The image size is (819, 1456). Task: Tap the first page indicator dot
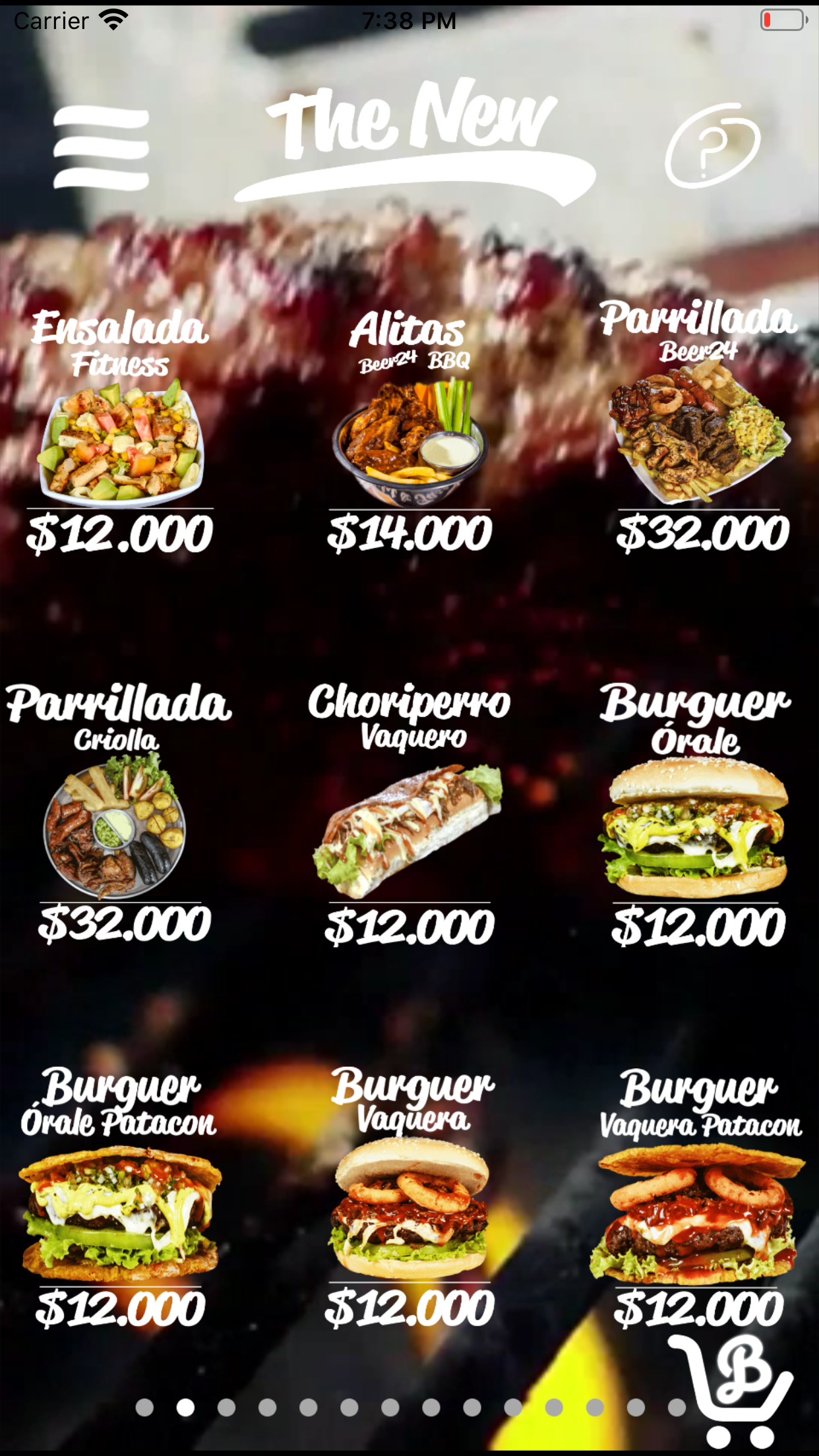coord(144,1407)
